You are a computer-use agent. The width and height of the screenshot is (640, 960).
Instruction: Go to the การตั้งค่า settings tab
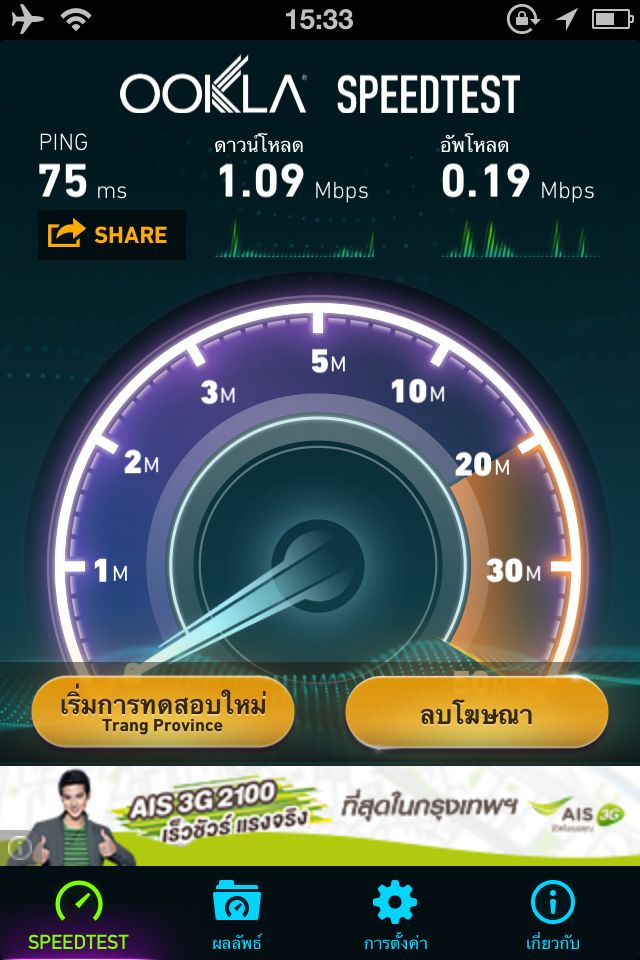(x=394, y=915)
